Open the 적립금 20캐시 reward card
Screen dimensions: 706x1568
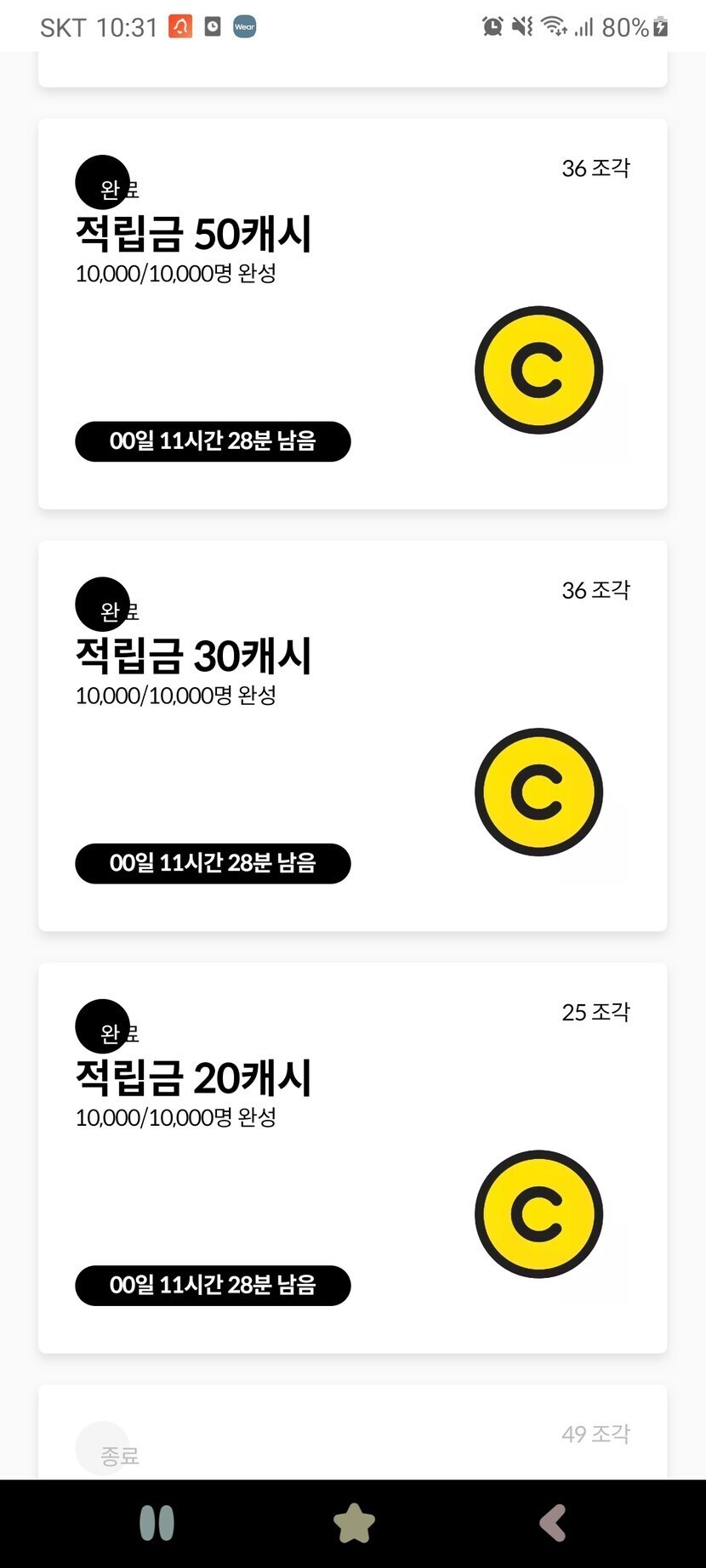coord(352,1157)
